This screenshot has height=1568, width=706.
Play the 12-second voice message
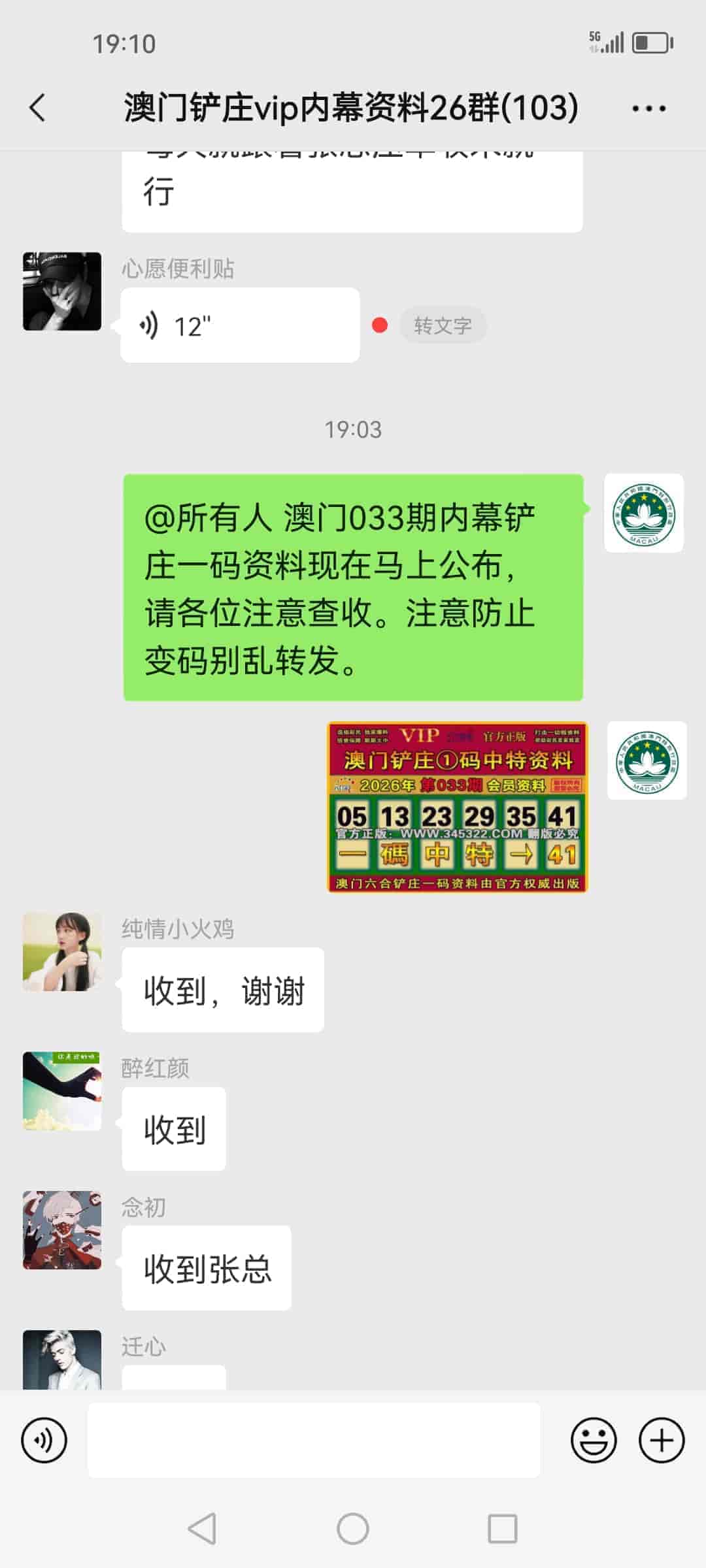coord(239,325)
